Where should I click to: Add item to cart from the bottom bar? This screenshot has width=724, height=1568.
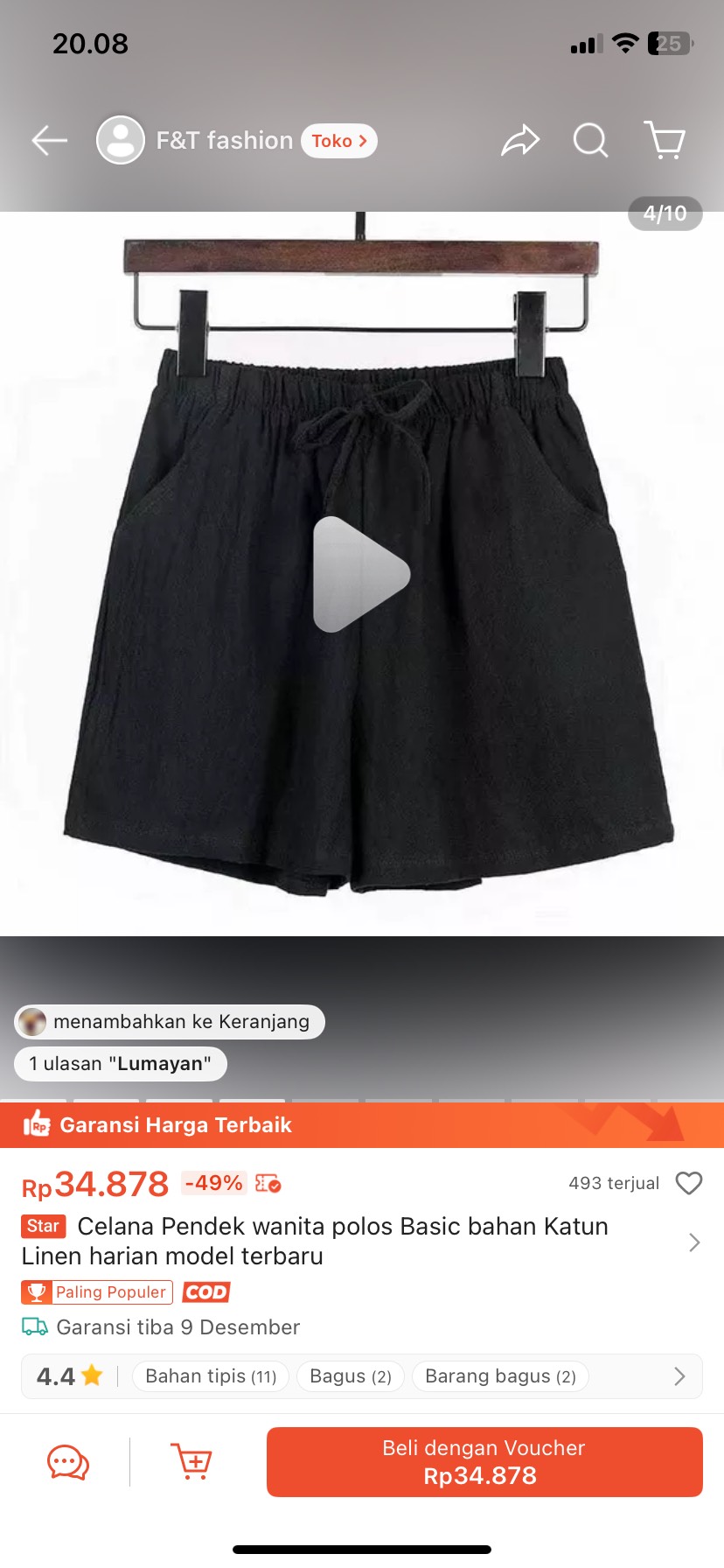191,1462
